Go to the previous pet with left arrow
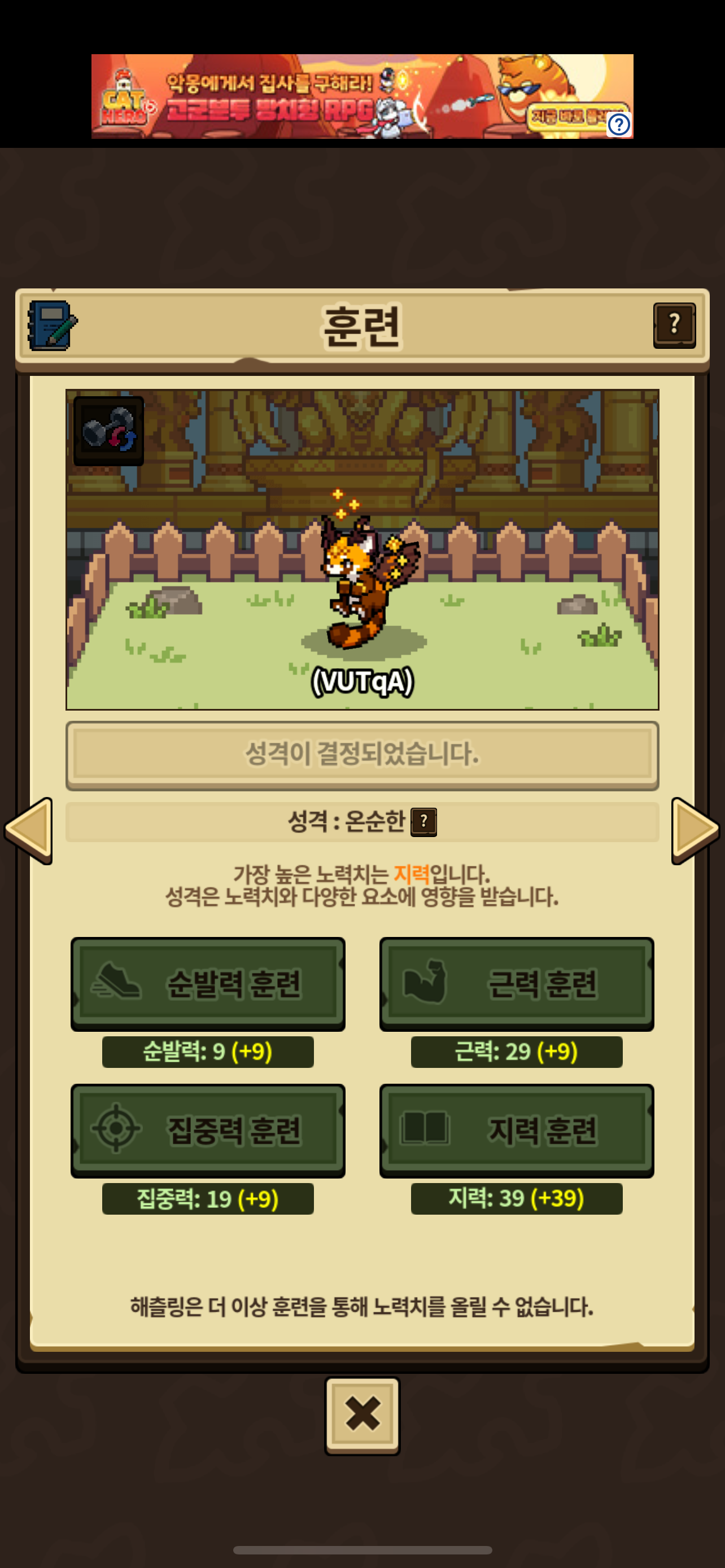725x1568 pixels. pos(29,830)
